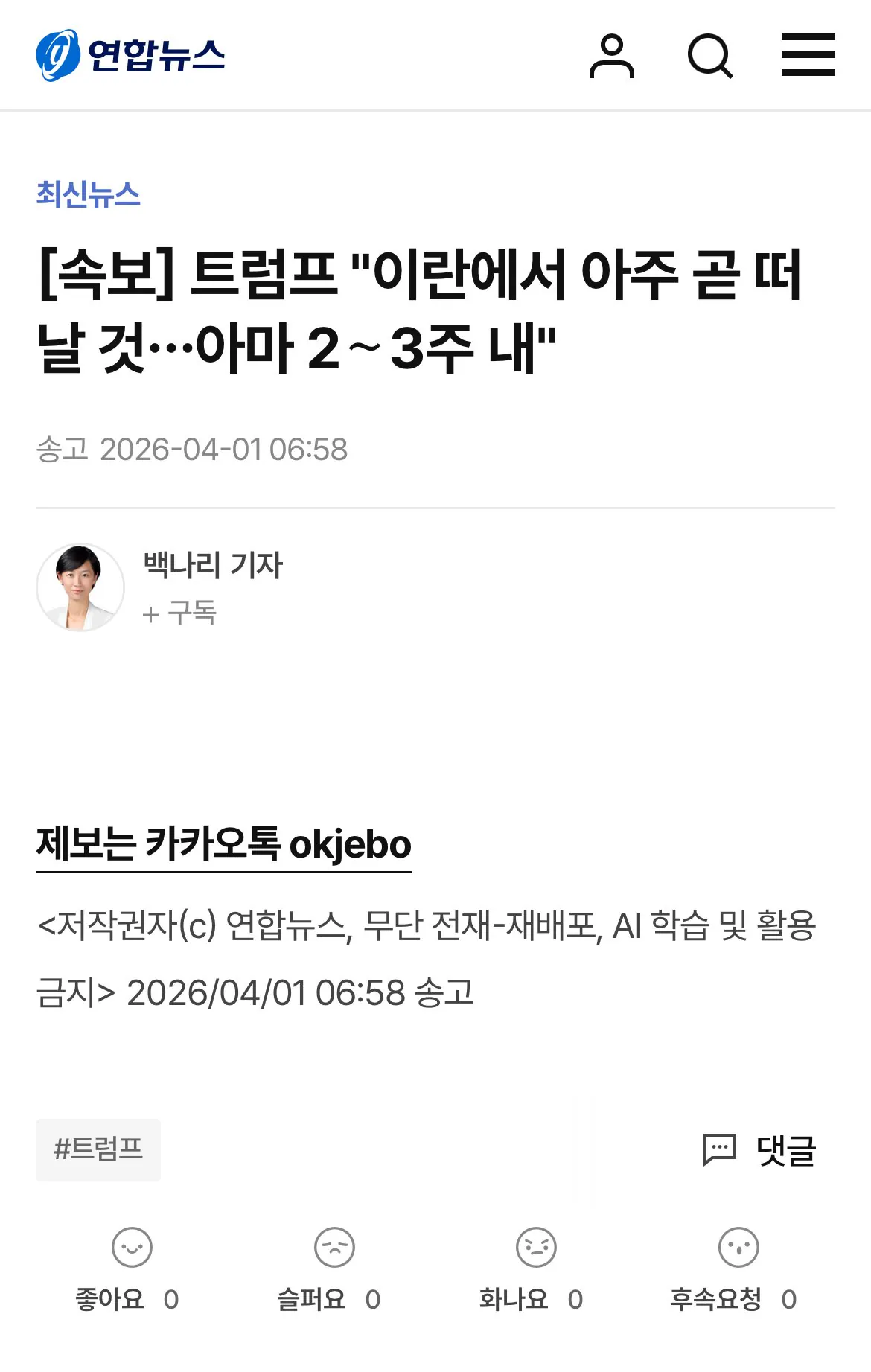
Task: React with 화나요 angry face
Action: 536,1248
